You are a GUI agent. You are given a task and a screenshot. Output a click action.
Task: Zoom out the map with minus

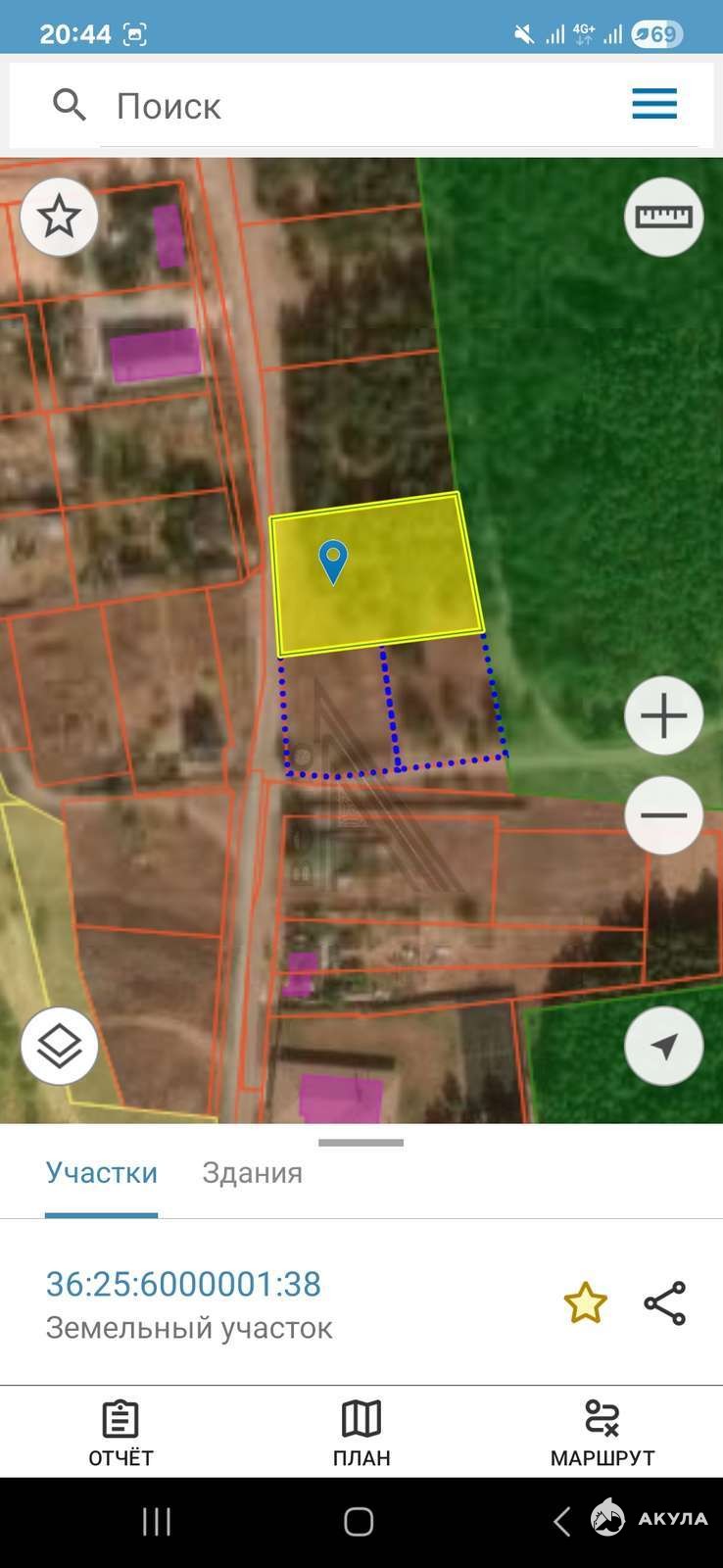click(663, 814)
